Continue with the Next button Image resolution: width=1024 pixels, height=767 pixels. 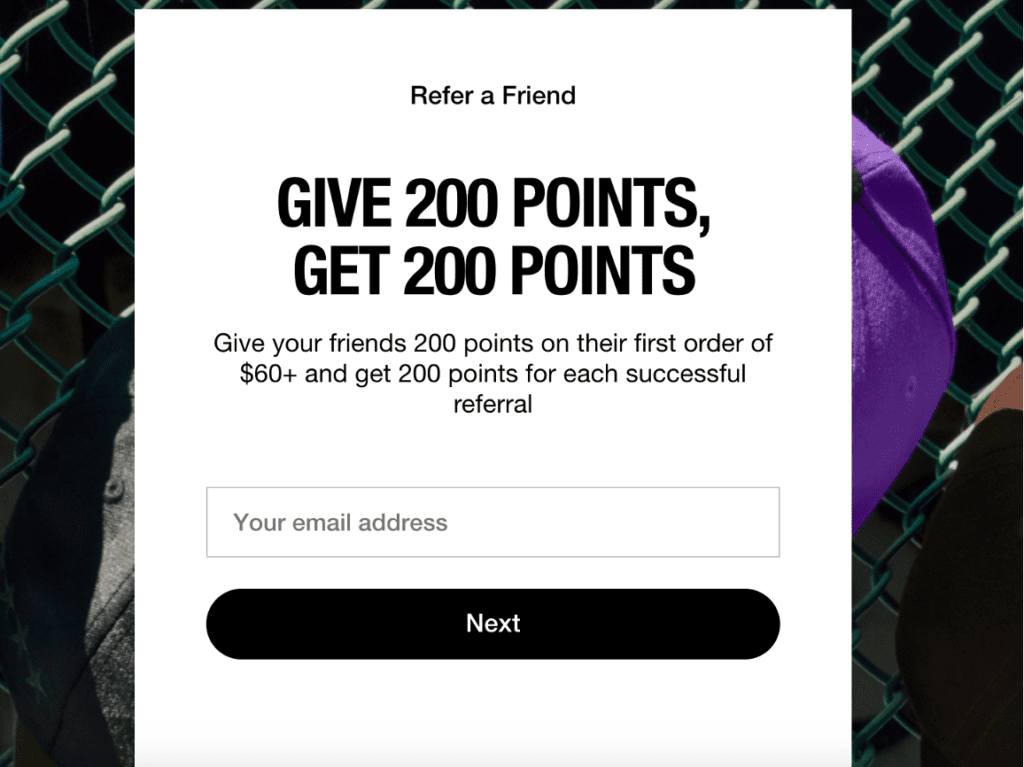click(x=492, y=624)
